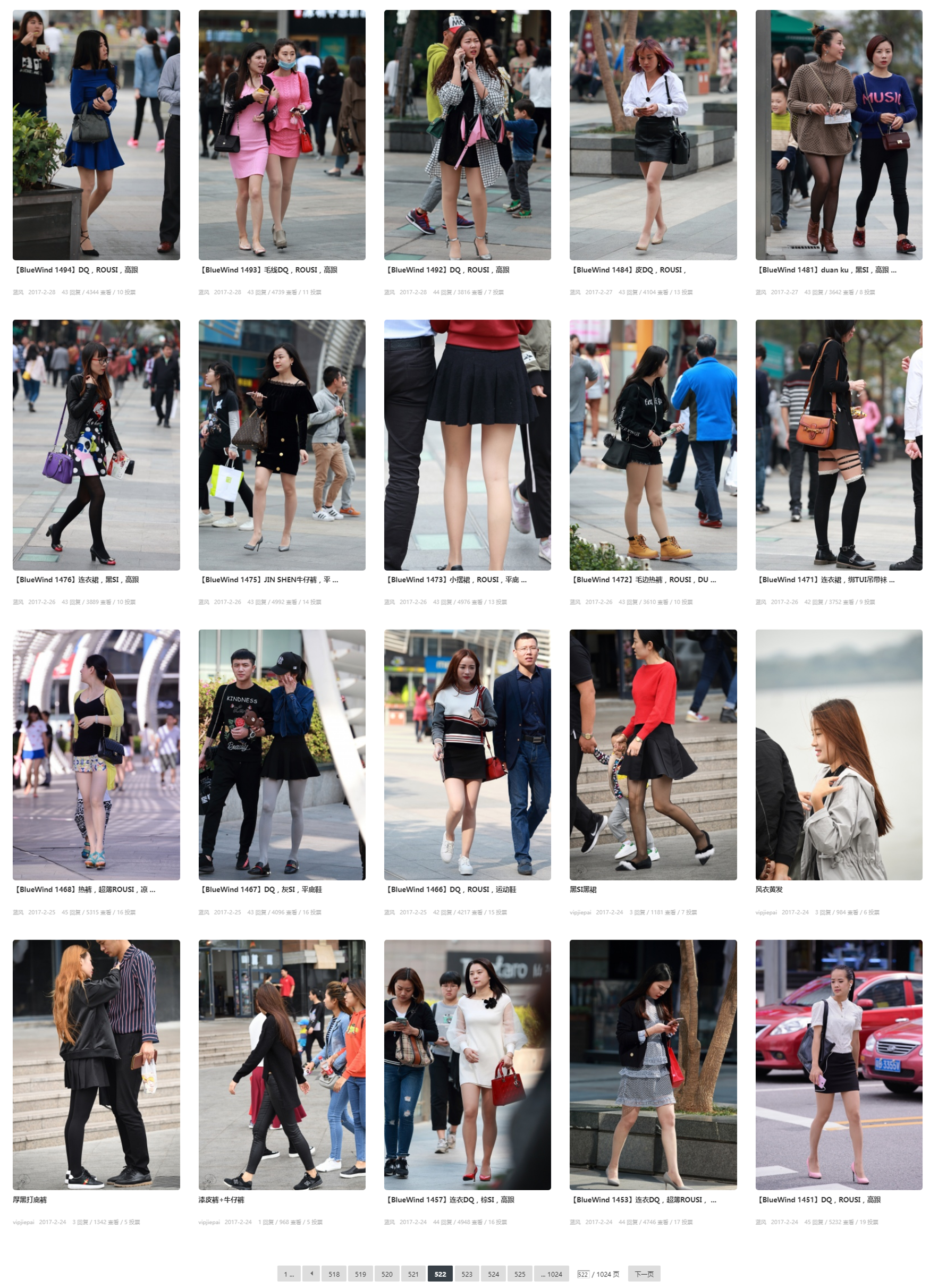938x1288 pixels.
Task: View the BlueWind 1484 photo thread
Action: [653, 134]
